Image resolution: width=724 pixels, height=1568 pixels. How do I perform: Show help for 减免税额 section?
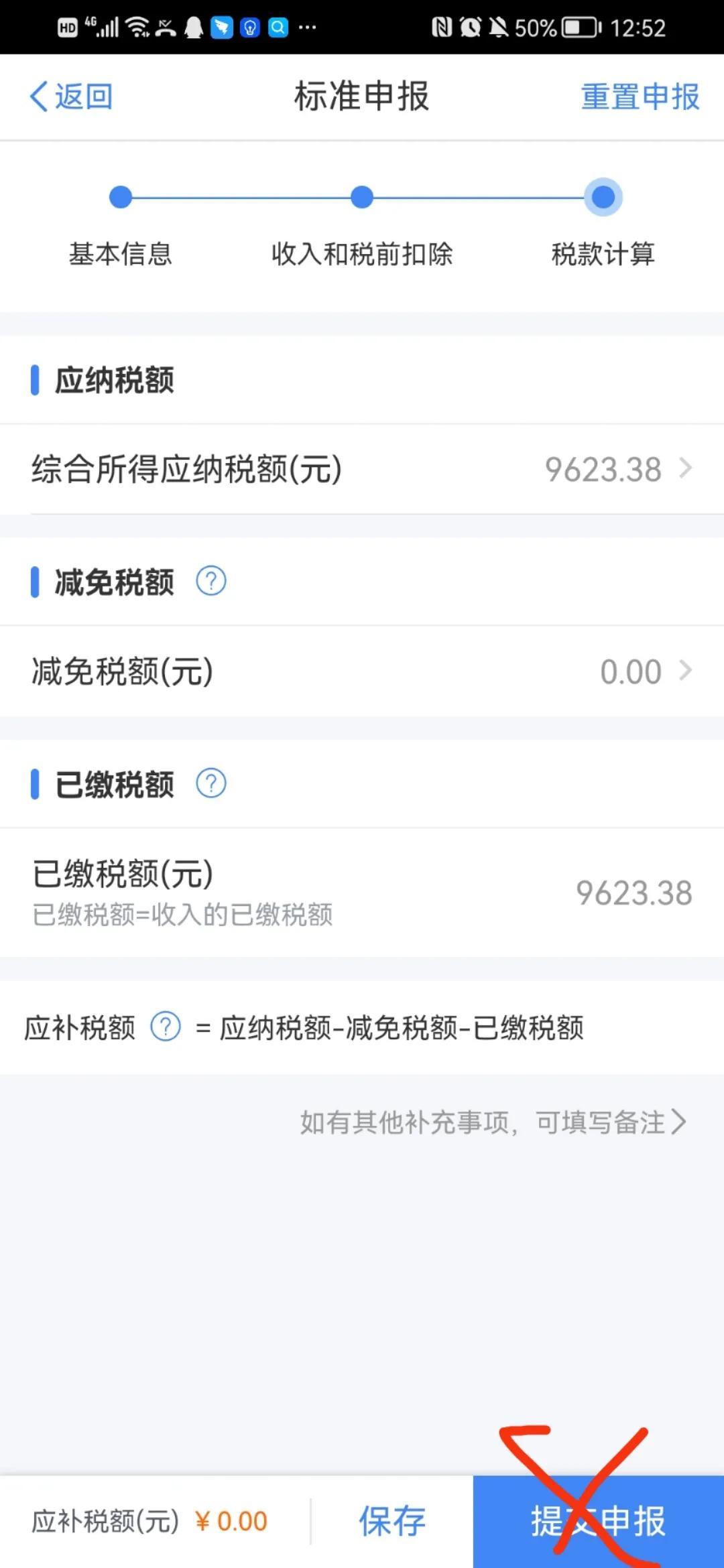pyautogui.click(x=211, y=581)
